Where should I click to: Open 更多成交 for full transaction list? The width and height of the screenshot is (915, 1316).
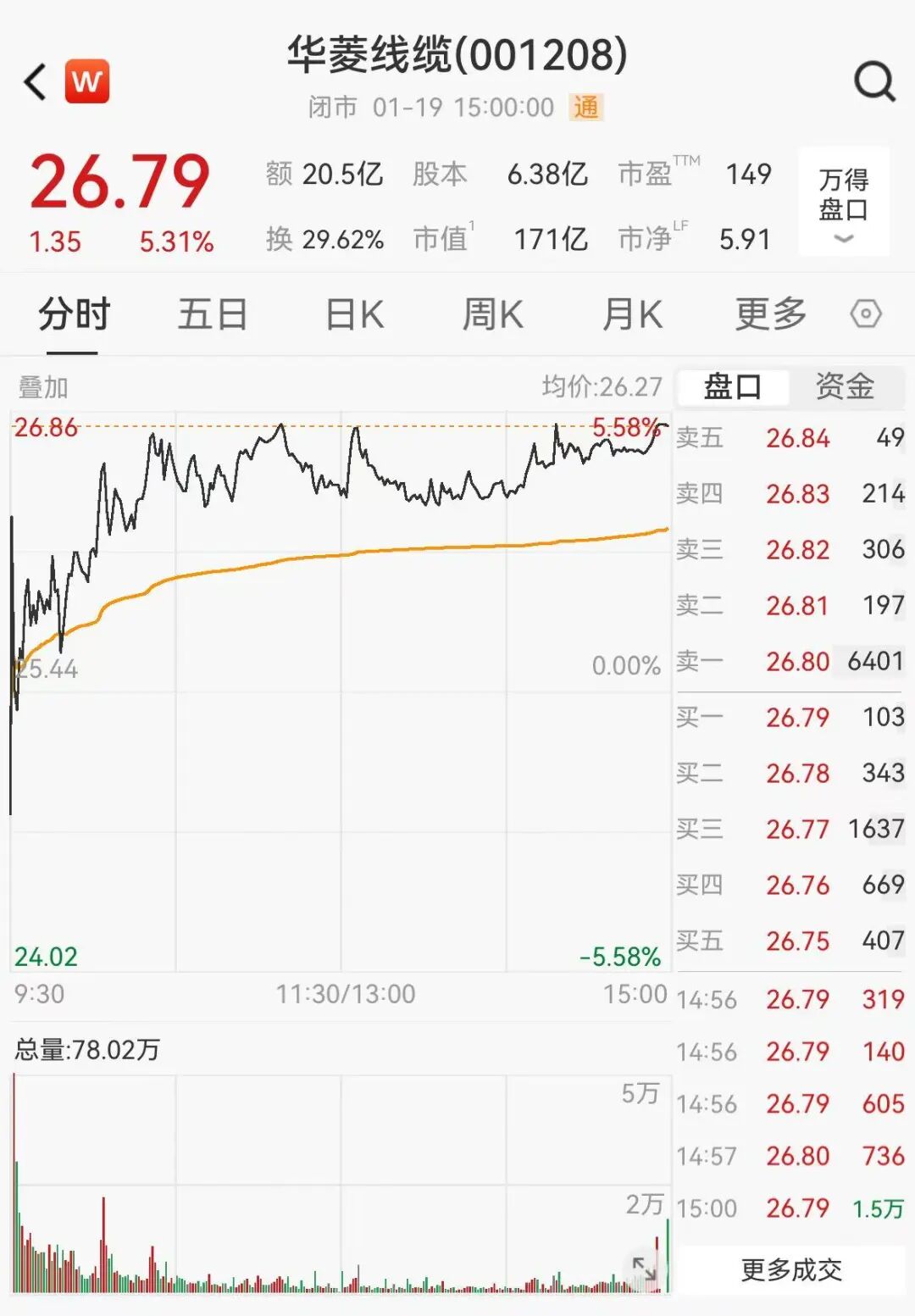coord(791,1268)
